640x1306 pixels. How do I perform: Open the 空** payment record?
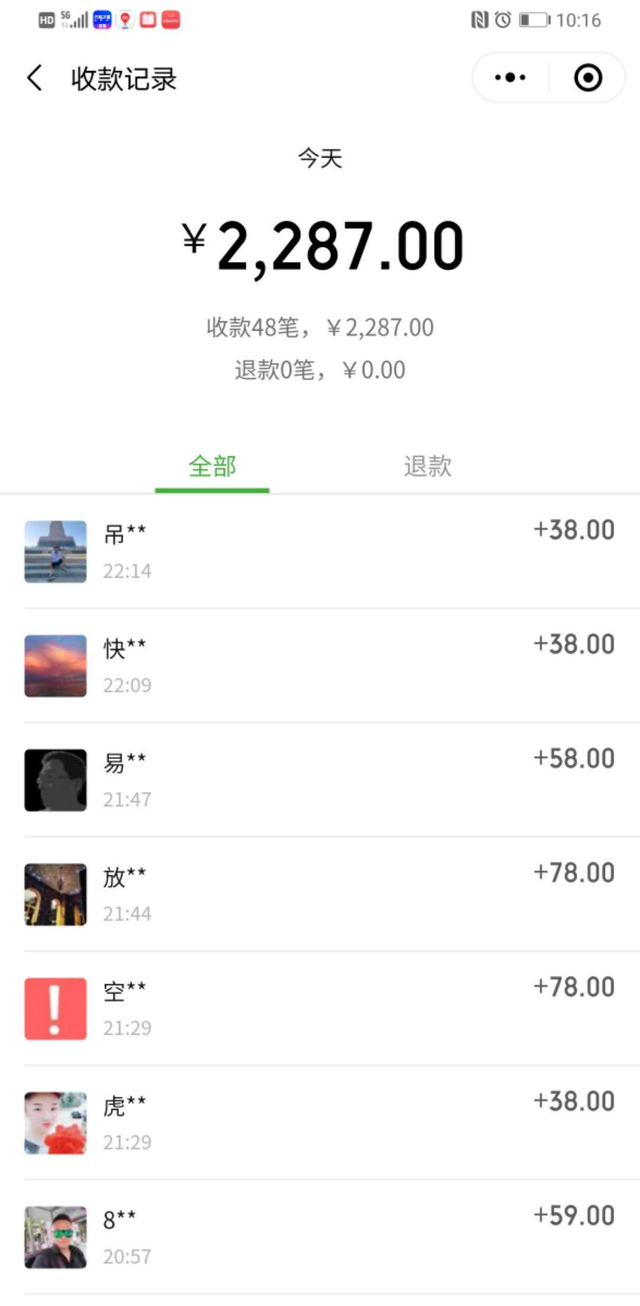pyautogui.click(x=320, y=1008)
